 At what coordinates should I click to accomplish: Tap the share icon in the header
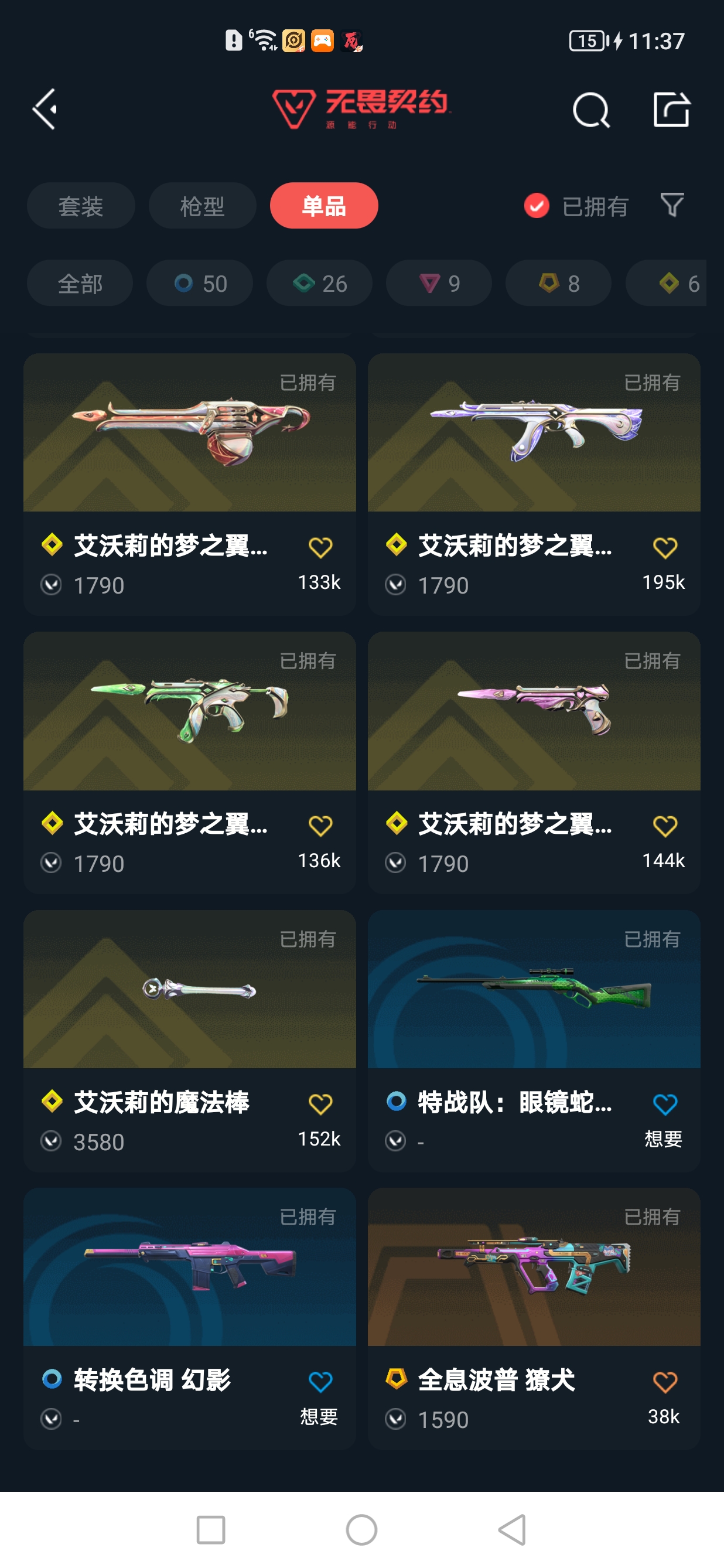click(x=671, y=110)
